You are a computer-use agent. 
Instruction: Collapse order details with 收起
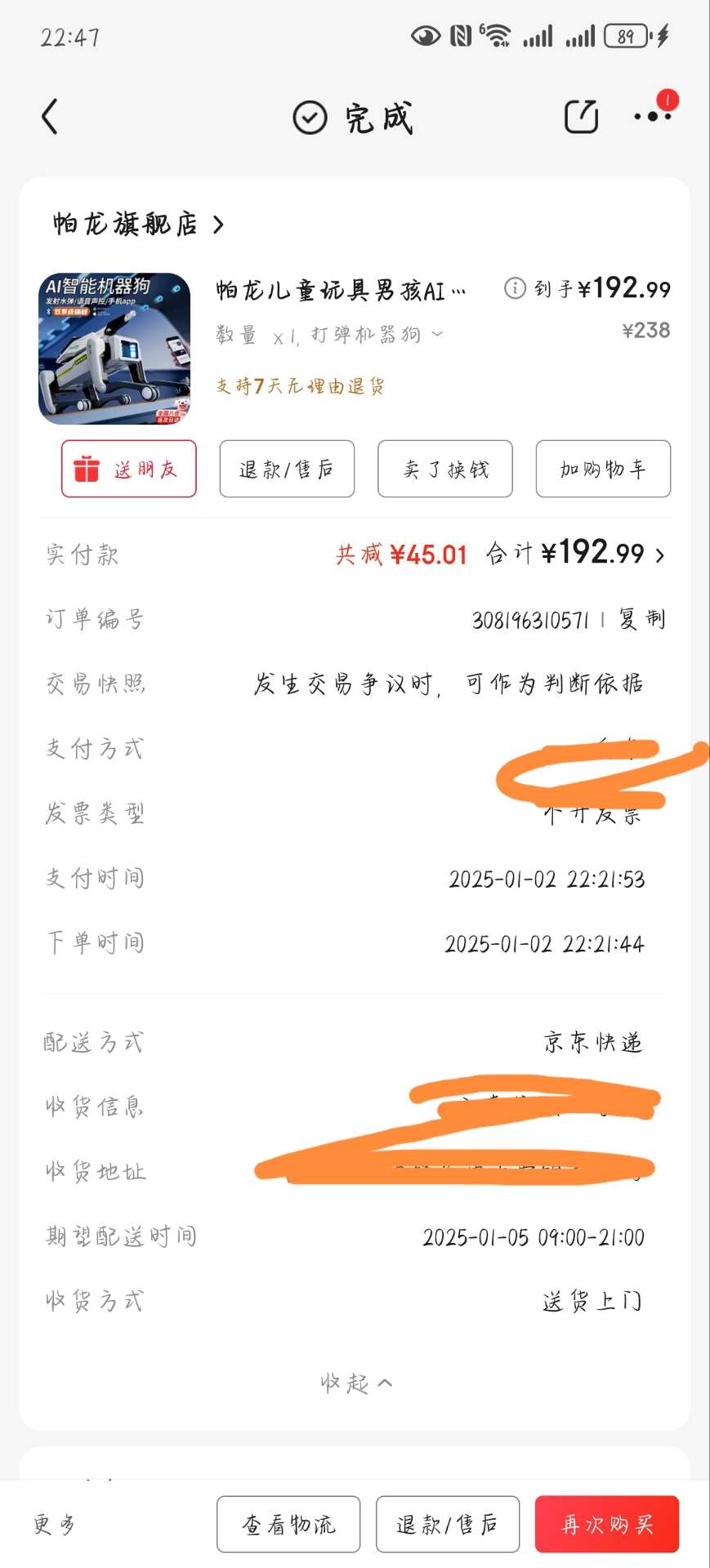(x=355, y=1383)
